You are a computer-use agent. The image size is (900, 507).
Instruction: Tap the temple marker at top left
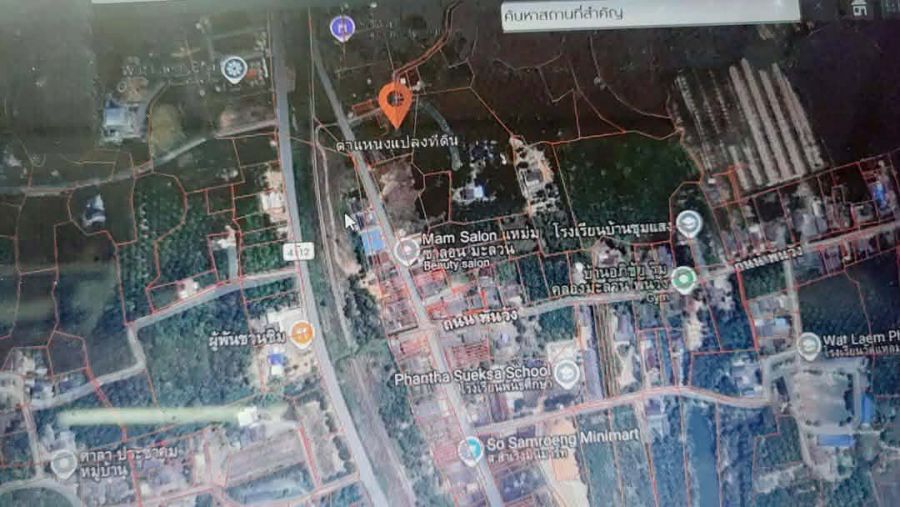(x=233, y=68)
